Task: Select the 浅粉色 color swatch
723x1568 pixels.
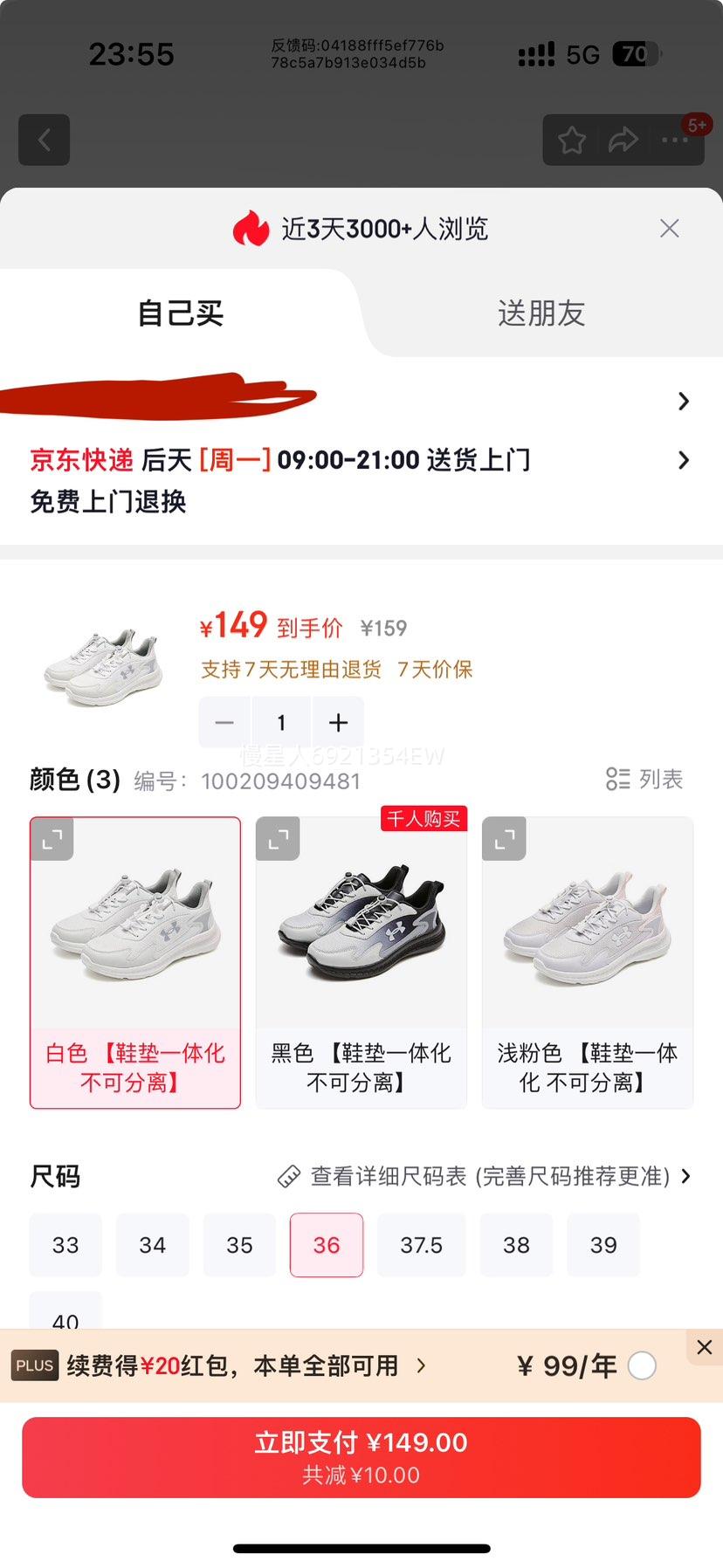Action: 587,960
